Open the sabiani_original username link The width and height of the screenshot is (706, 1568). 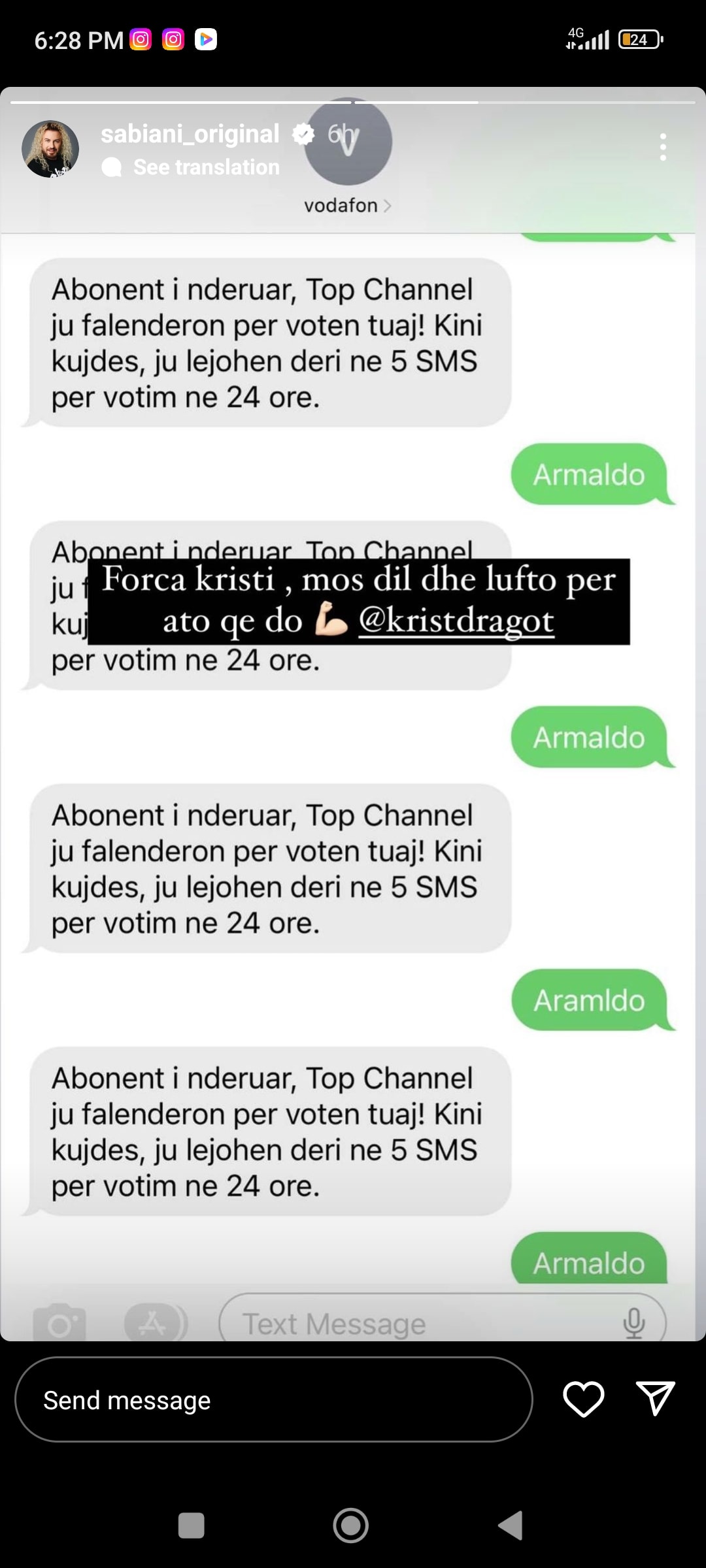(x=190, y=134)
